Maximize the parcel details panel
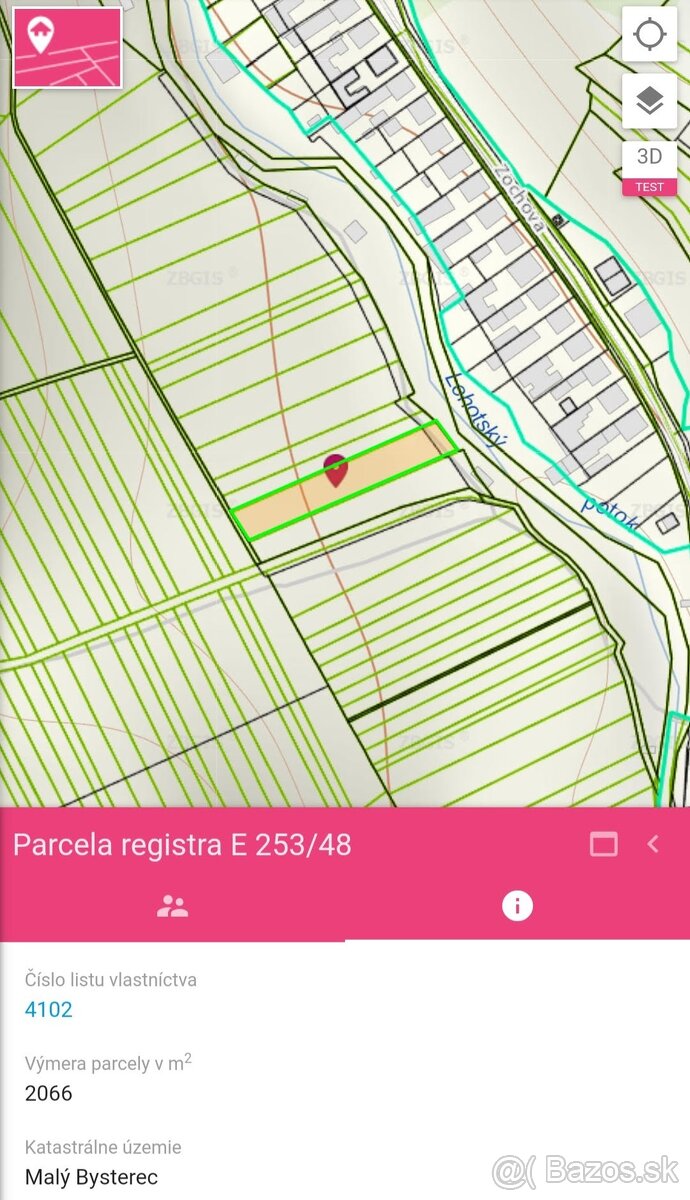 click(x=604, y=844)
